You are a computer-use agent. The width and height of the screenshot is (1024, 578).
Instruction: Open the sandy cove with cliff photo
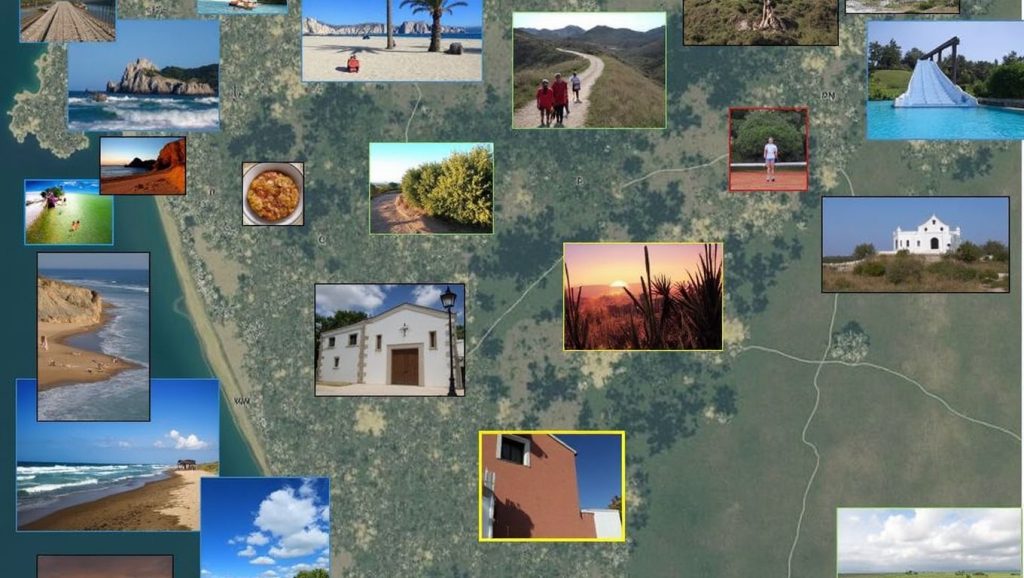(x=93, y=335)
